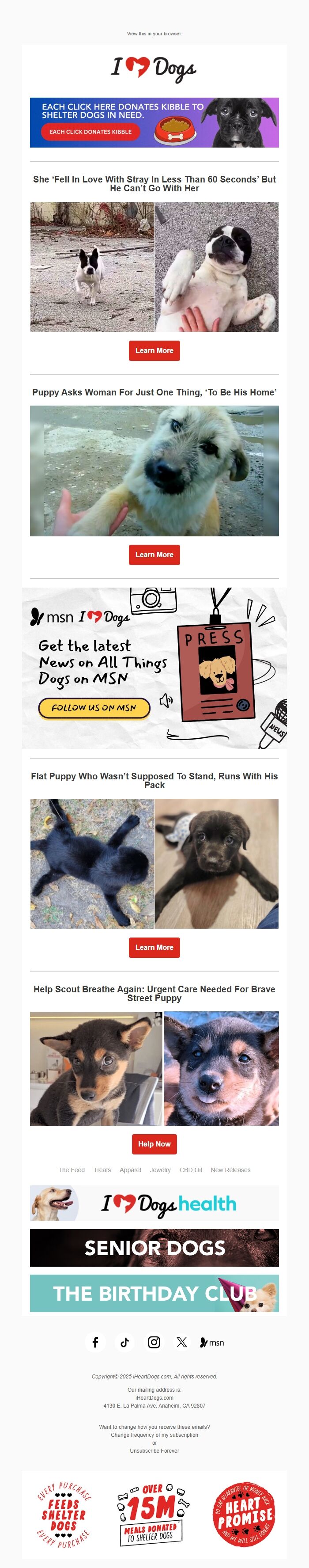Open the Facebook icon

tap(95, 1342)
